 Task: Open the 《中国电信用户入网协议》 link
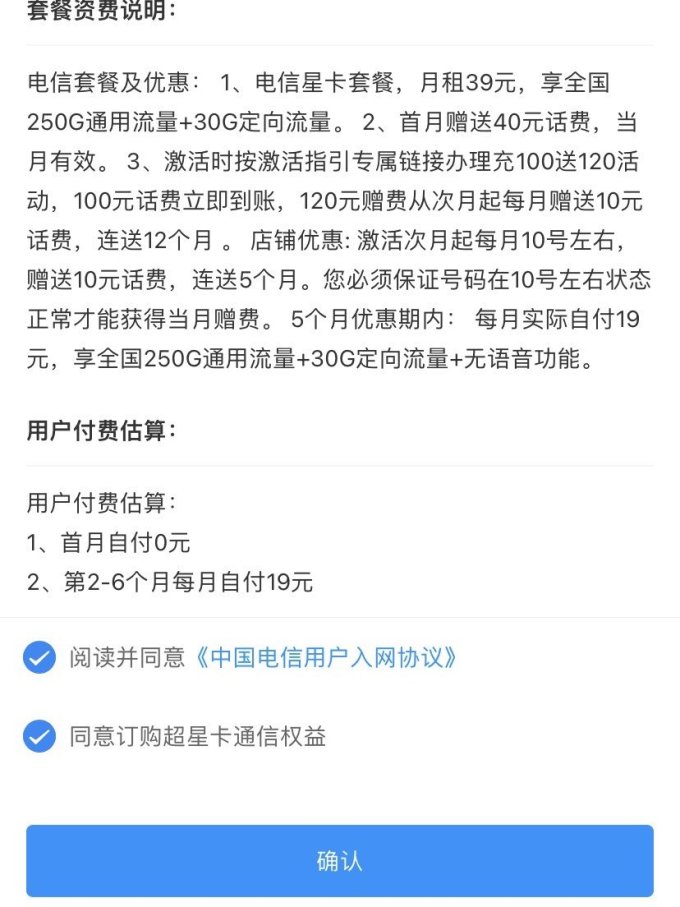coord(327,658)
